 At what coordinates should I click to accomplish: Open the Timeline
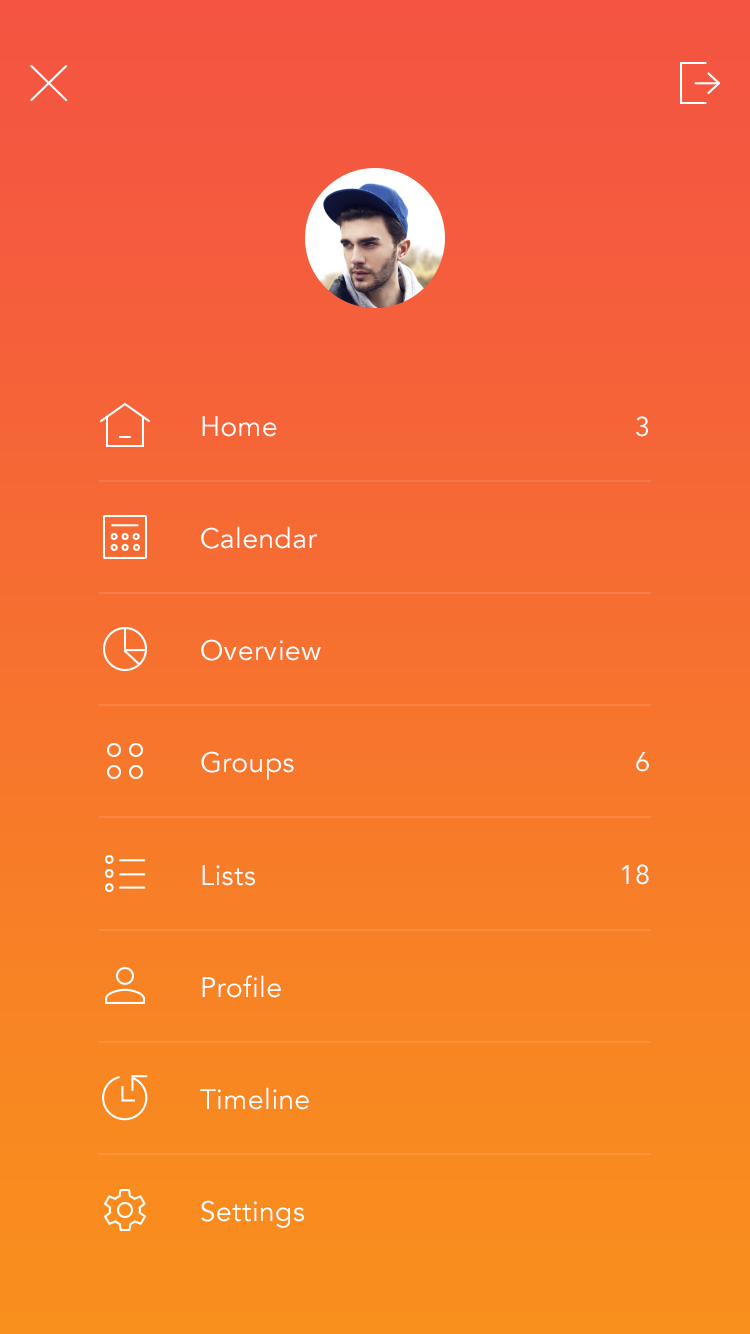click(255, 1099)
